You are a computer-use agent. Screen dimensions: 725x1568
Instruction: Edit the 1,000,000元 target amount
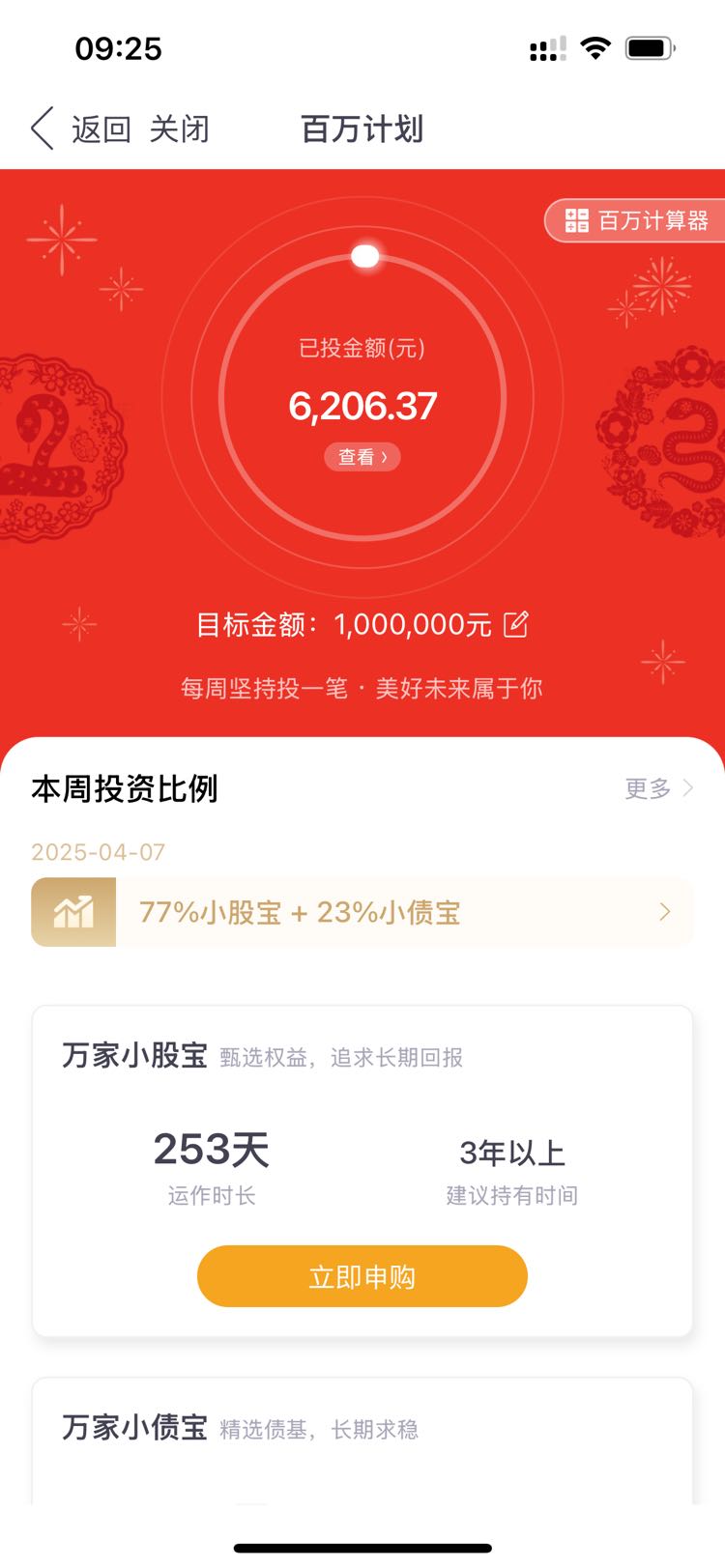pos(516,624)
